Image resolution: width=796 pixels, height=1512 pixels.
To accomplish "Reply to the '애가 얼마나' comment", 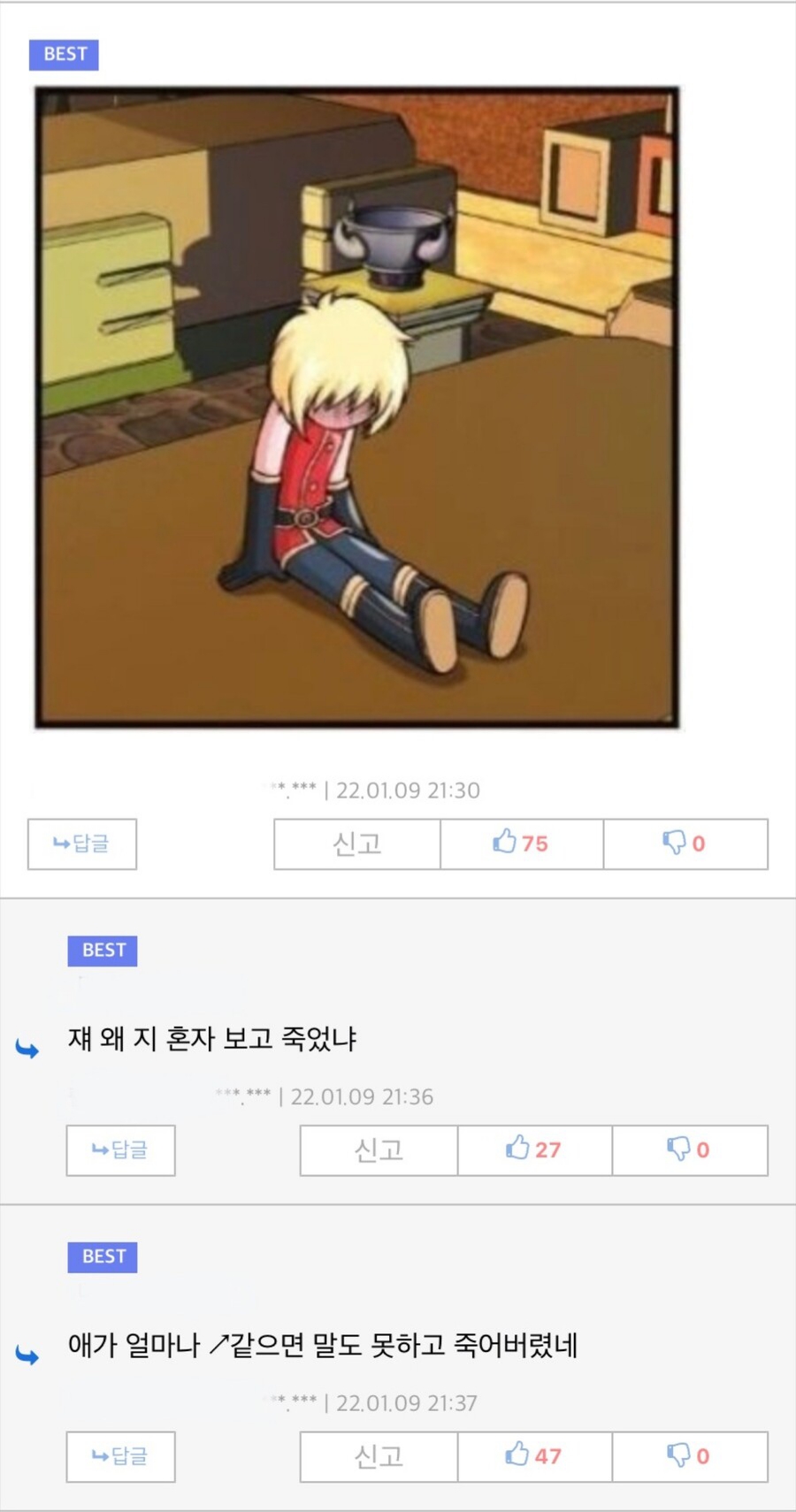I will (x=121, y=1456).
